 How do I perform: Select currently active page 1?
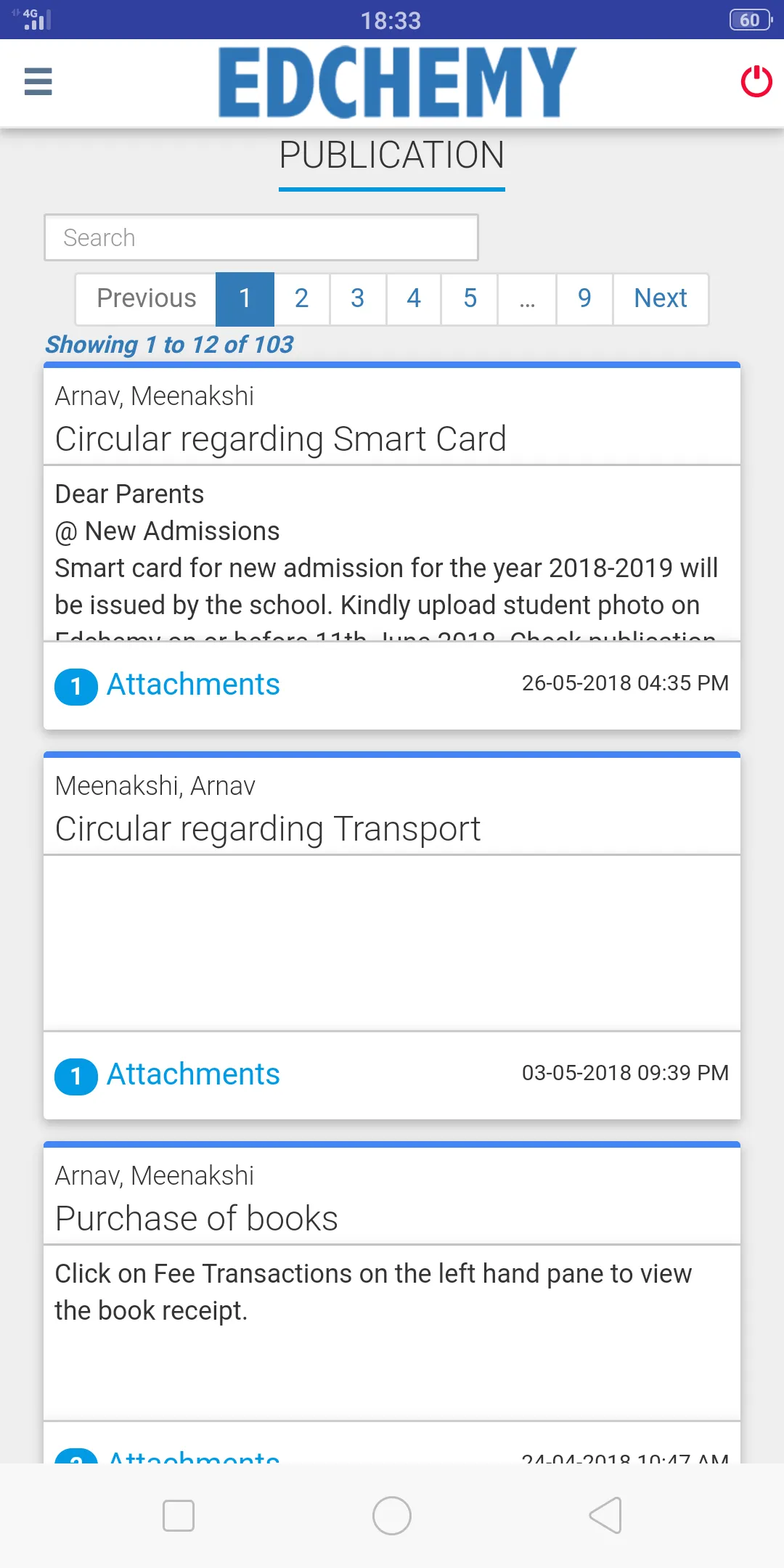245,298
